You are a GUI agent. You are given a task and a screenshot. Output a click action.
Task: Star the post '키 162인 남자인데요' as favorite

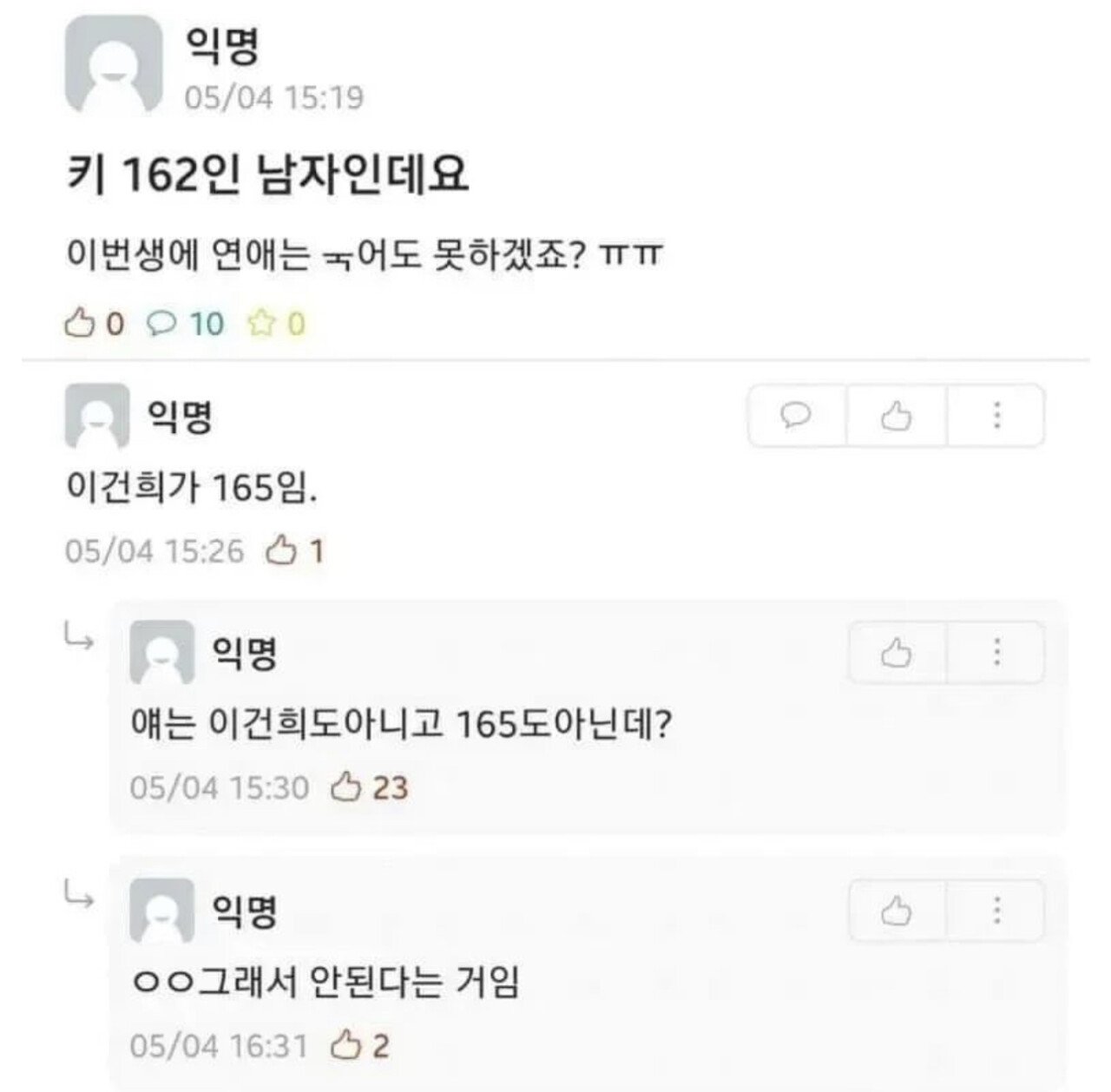261,324
